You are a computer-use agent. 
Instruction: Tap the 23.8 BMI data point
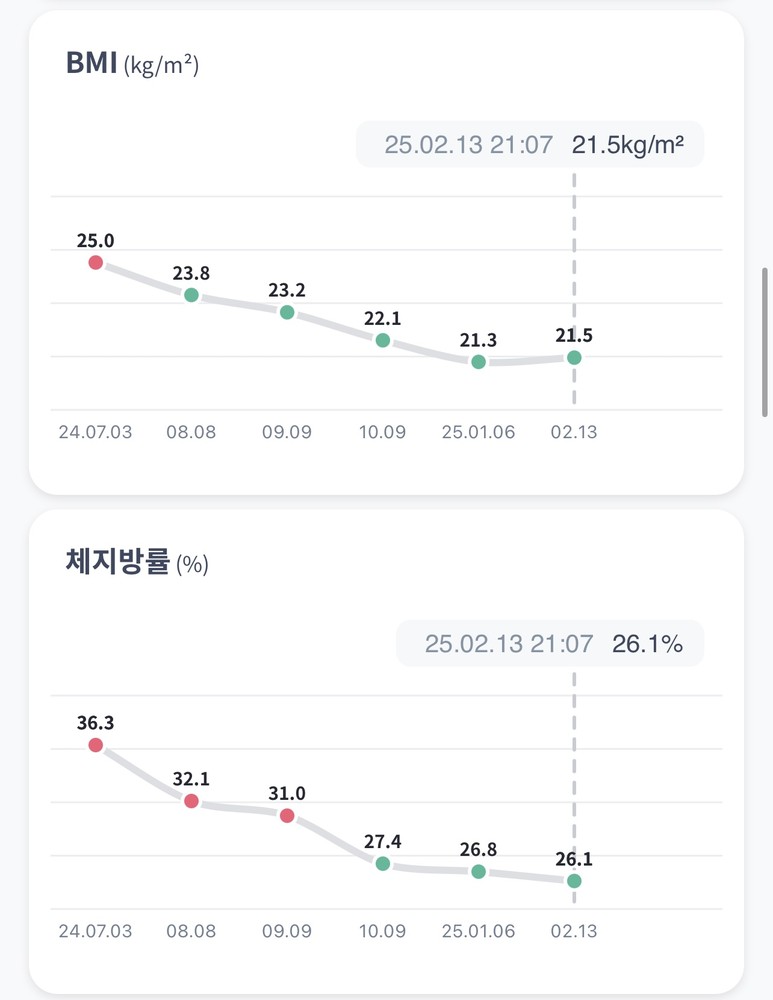(x=191, y=295)
